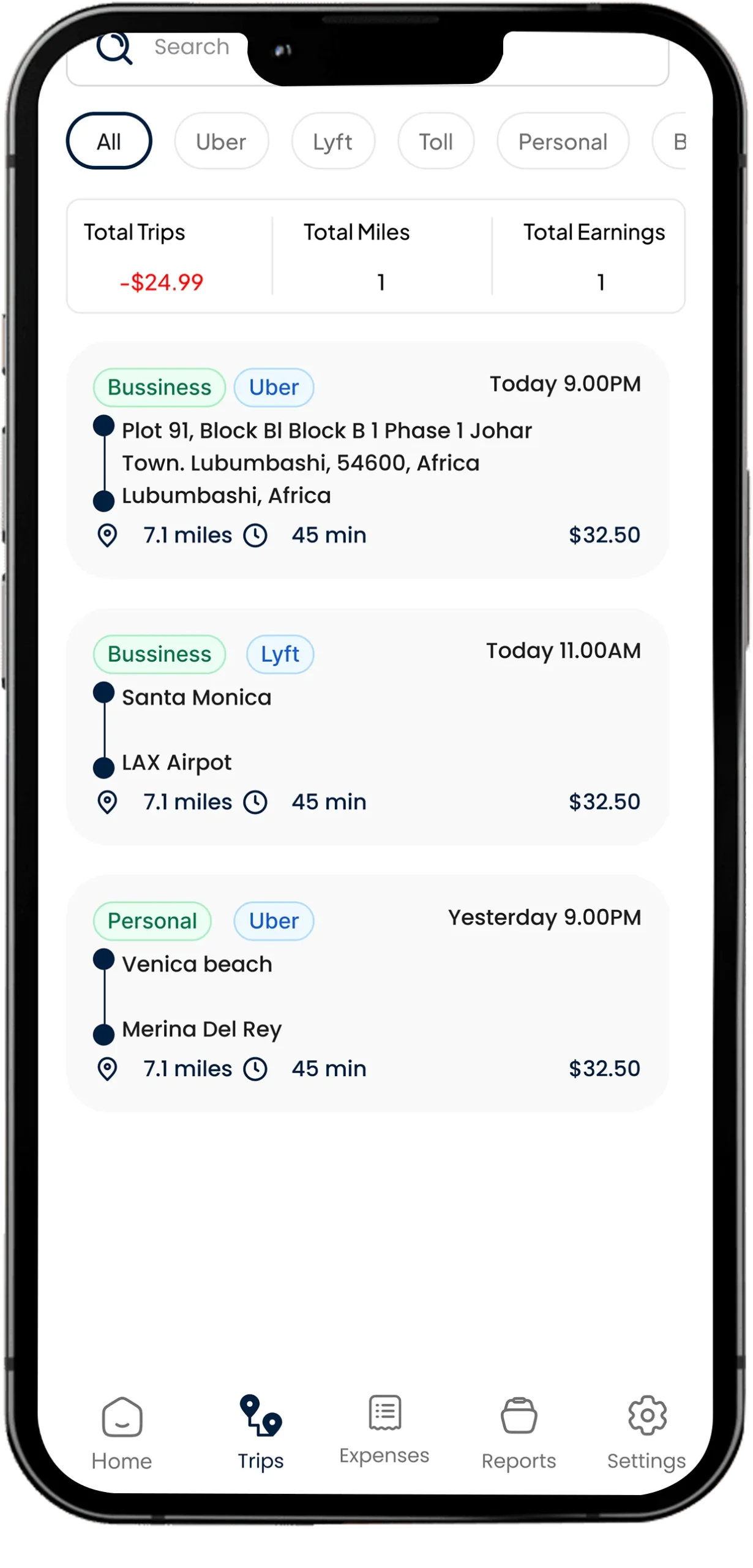Select the All filter chip
753x1568 pixels.
(x=109, y=141)
